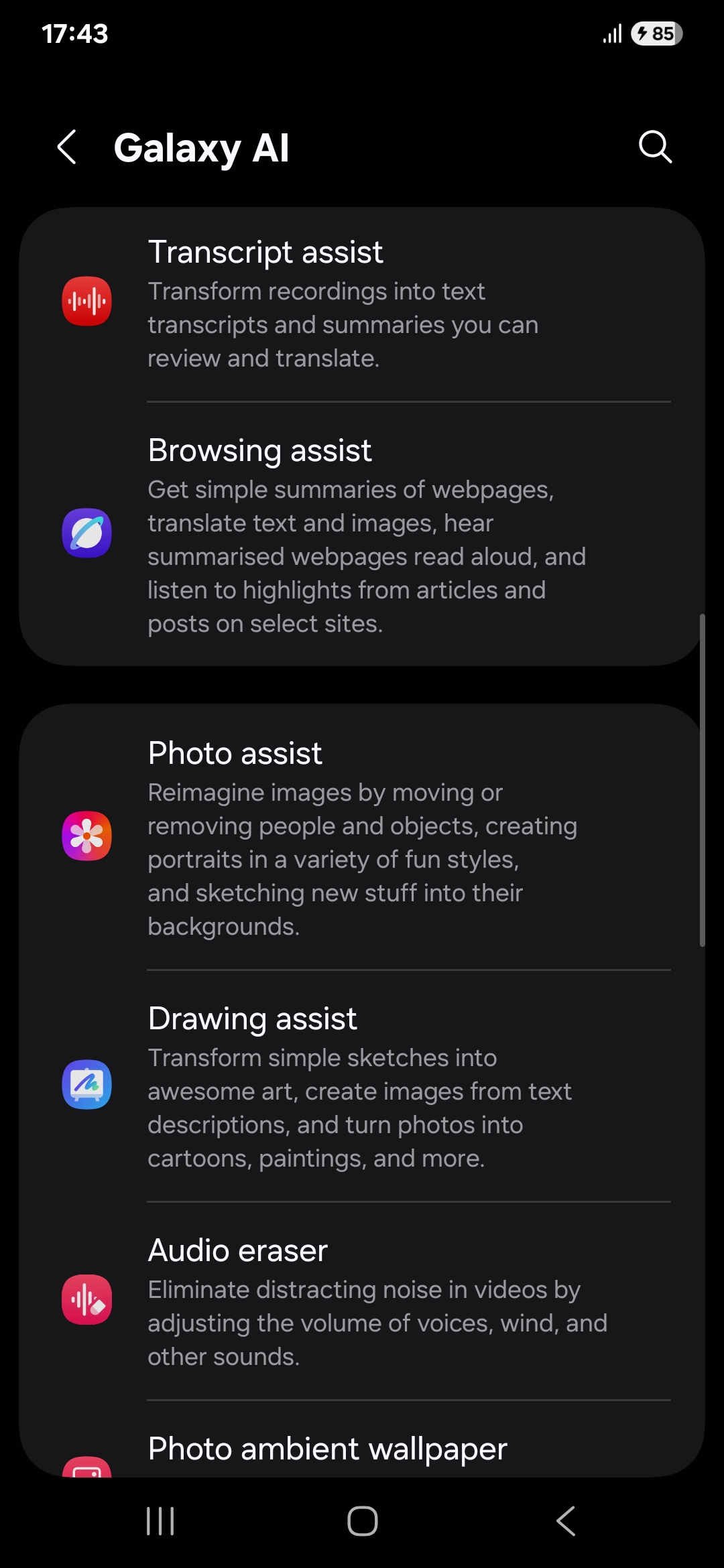Tap the Audio eraser row
Screen dimensions: 724x1568
click(362, 1301)
